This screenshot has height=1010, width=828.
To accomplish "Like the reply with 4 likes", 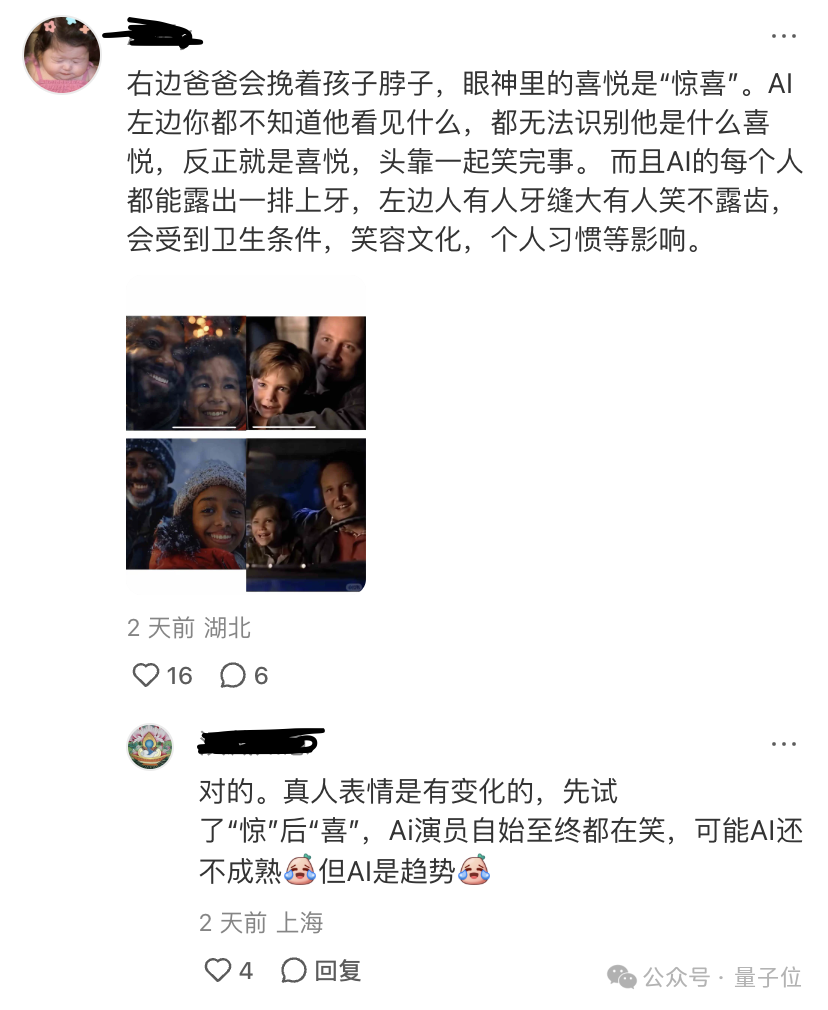I will (218, 969).
